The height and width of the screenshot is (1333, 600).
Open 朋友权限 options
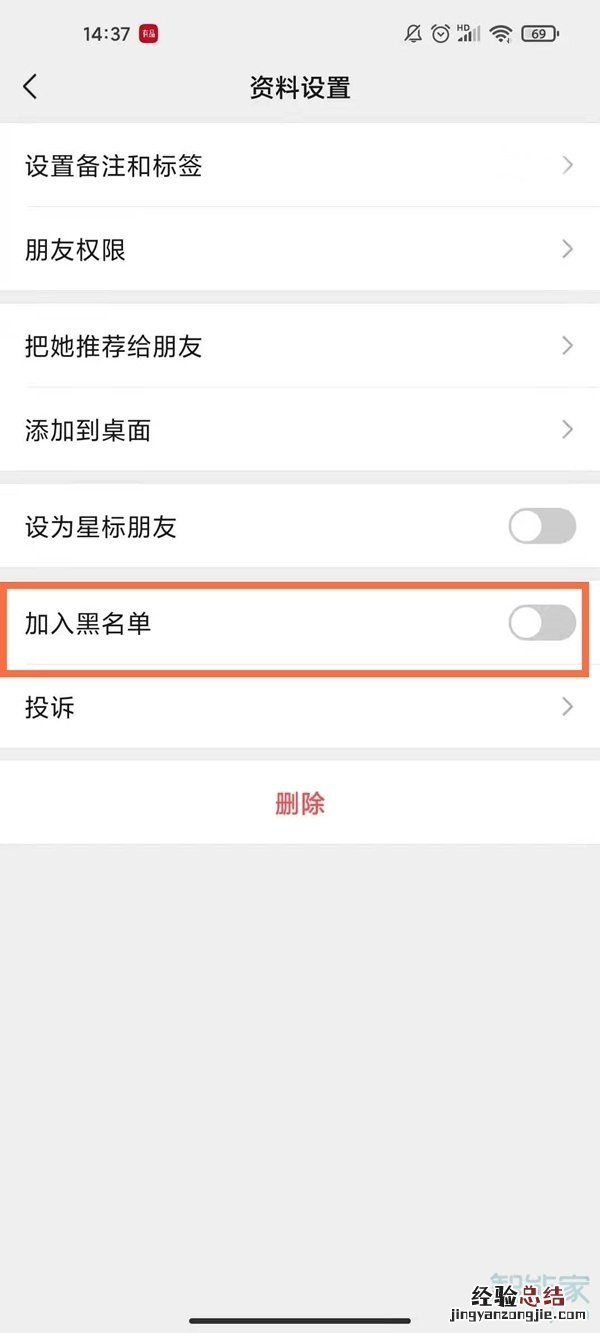click(299, 249)
